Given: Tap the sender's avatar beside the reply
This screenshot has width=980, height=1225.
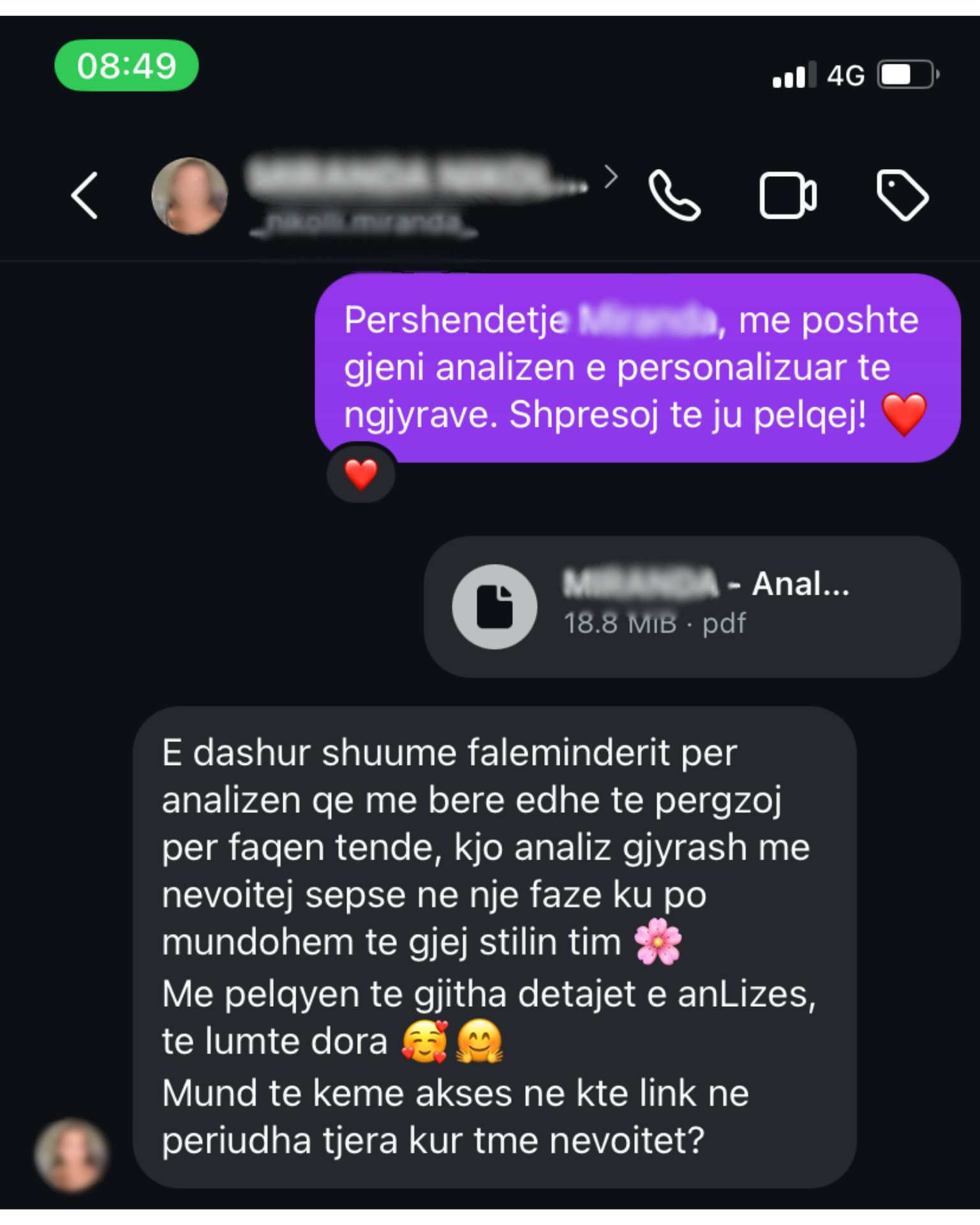Looking at the screenshot, I should coord(71,1155).
